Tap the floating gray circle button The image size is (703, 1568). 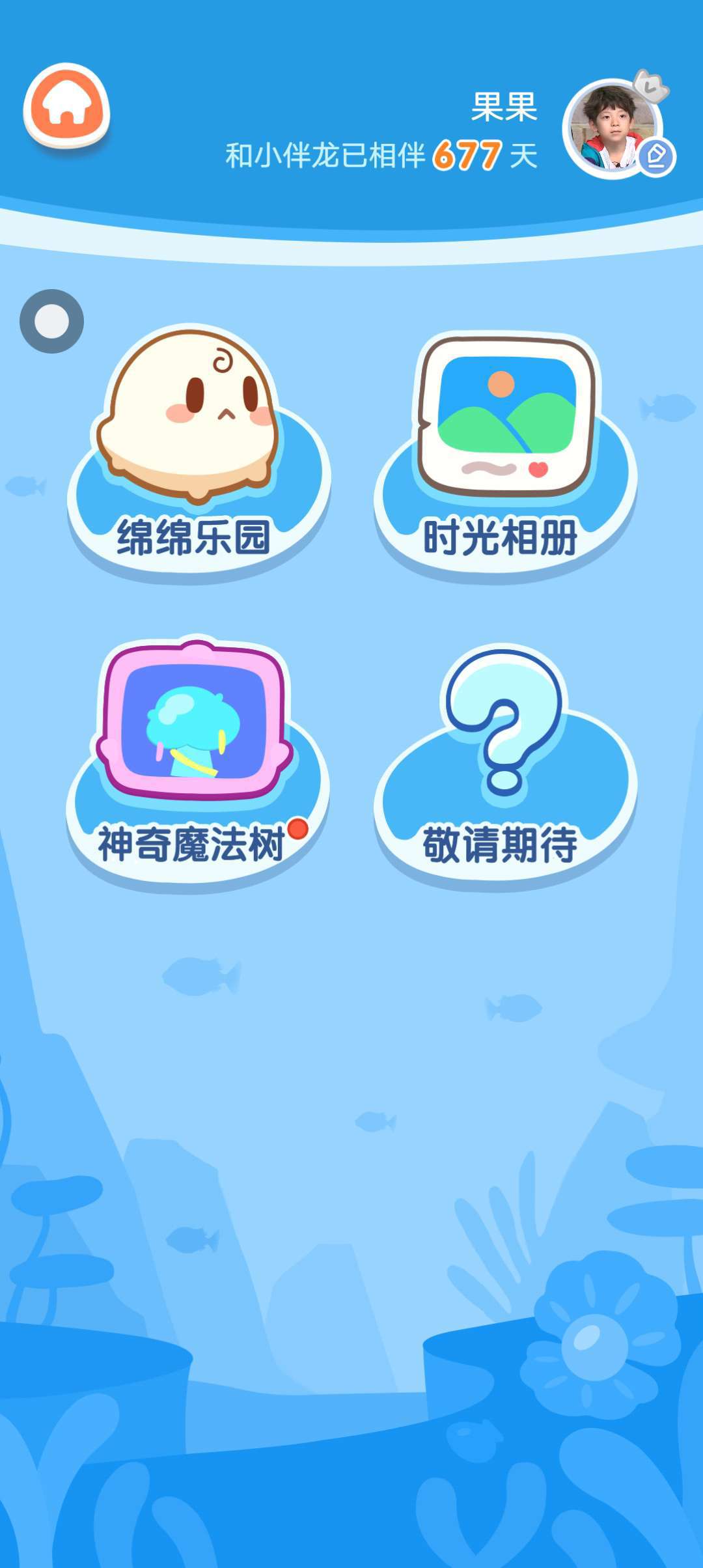[51, 321]
